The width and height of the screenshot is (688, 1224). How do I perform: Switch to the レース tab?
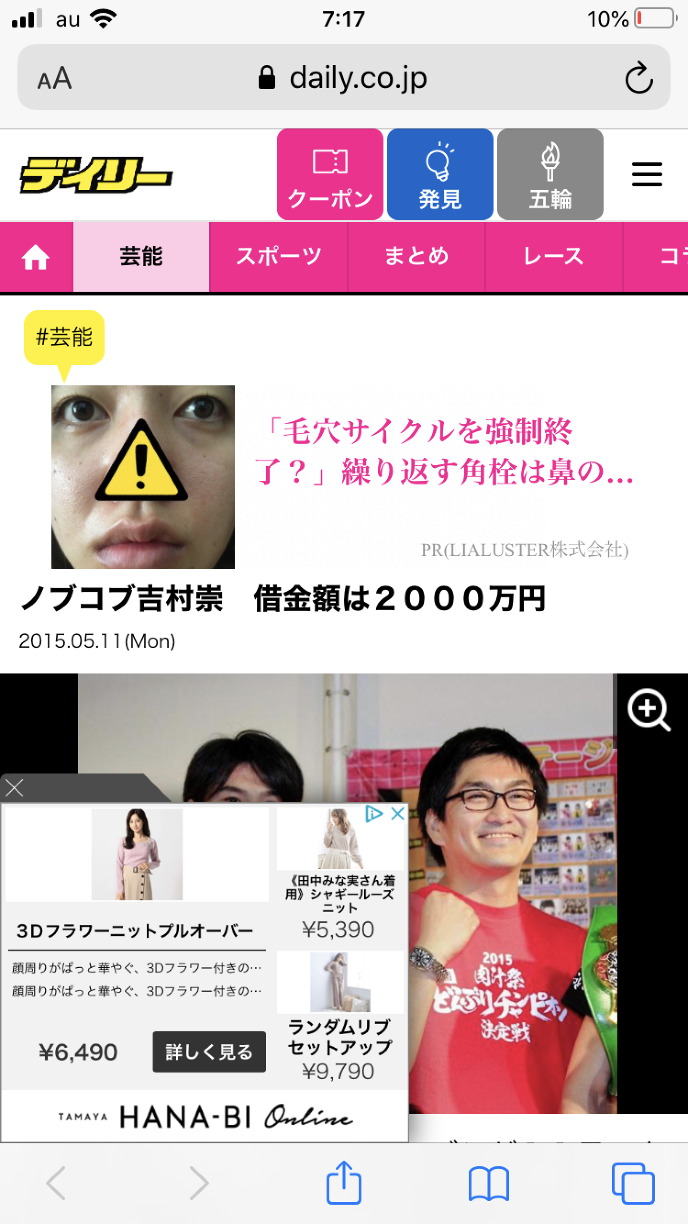click(x=553, y=257)
